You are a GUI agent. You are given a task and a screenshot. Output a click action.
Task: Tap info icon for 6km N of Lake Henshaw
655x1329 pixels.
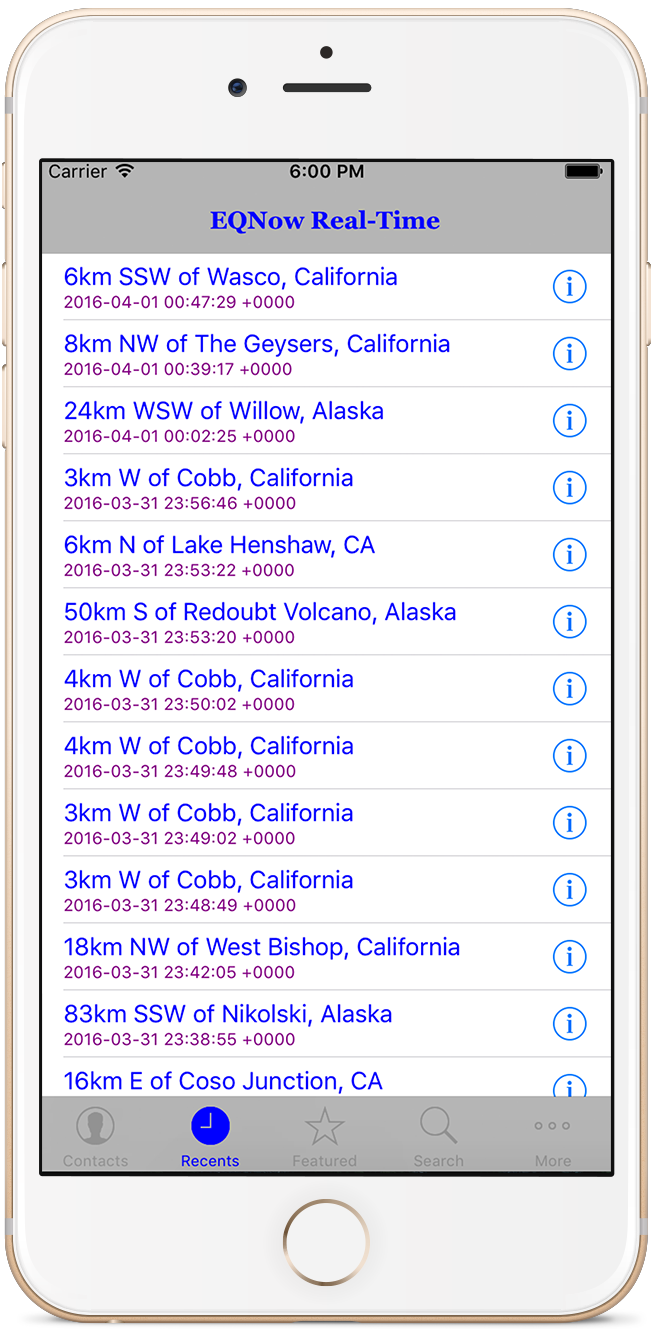569,554
